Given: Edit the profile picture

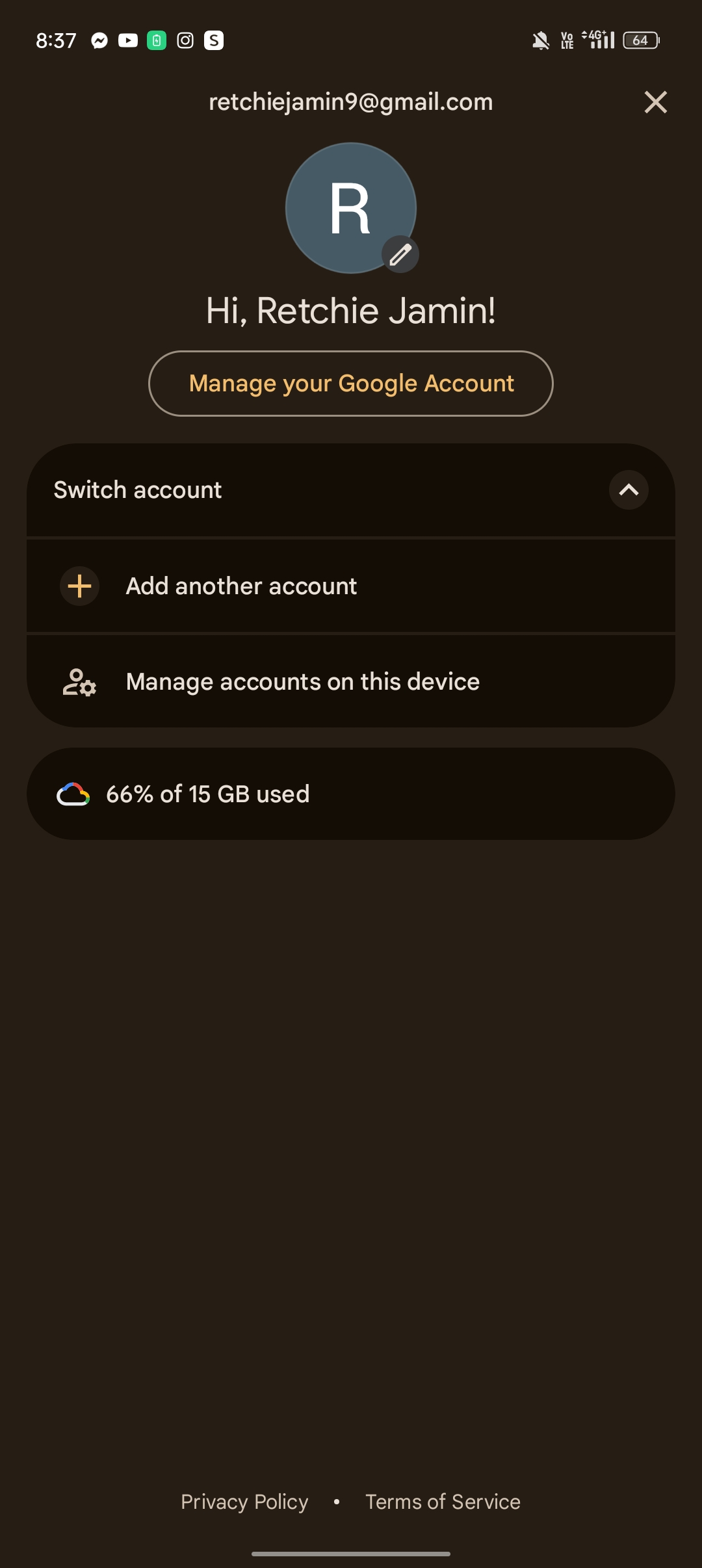Looking at the screenshot, I should pos(400,254).
